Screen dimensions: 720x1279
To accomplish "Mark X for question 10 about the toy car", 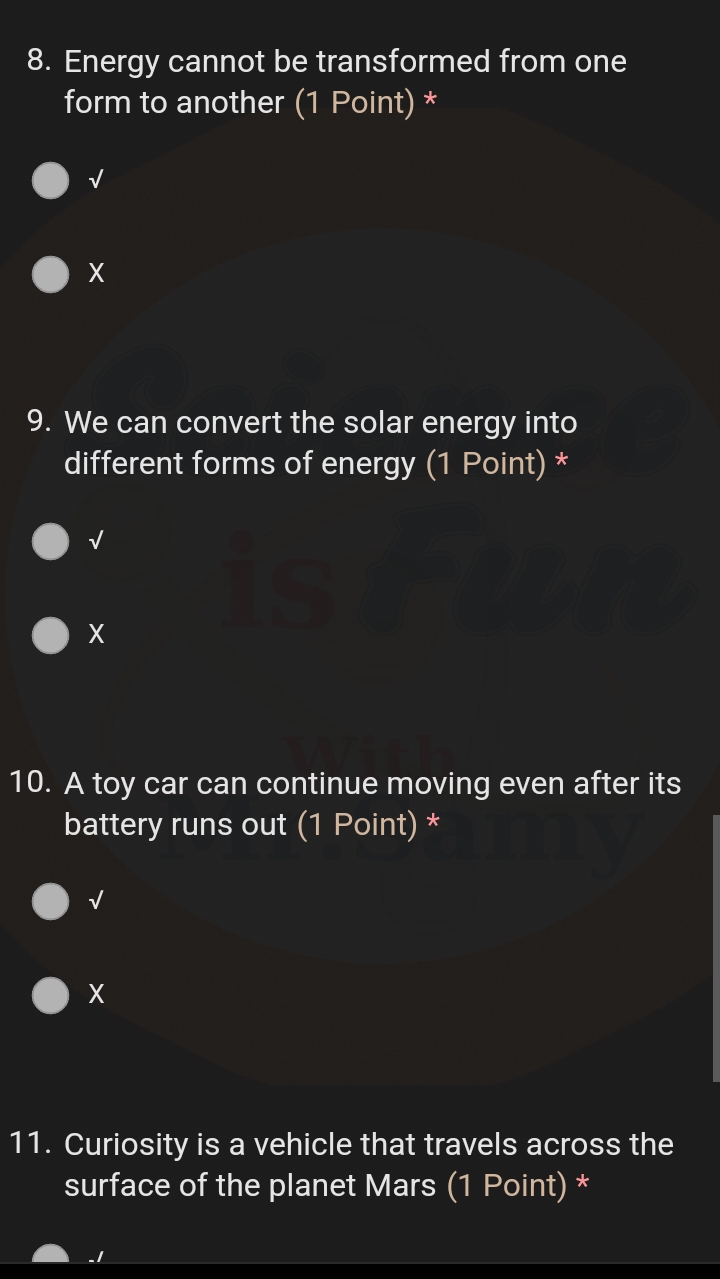I will pos(50,995).
